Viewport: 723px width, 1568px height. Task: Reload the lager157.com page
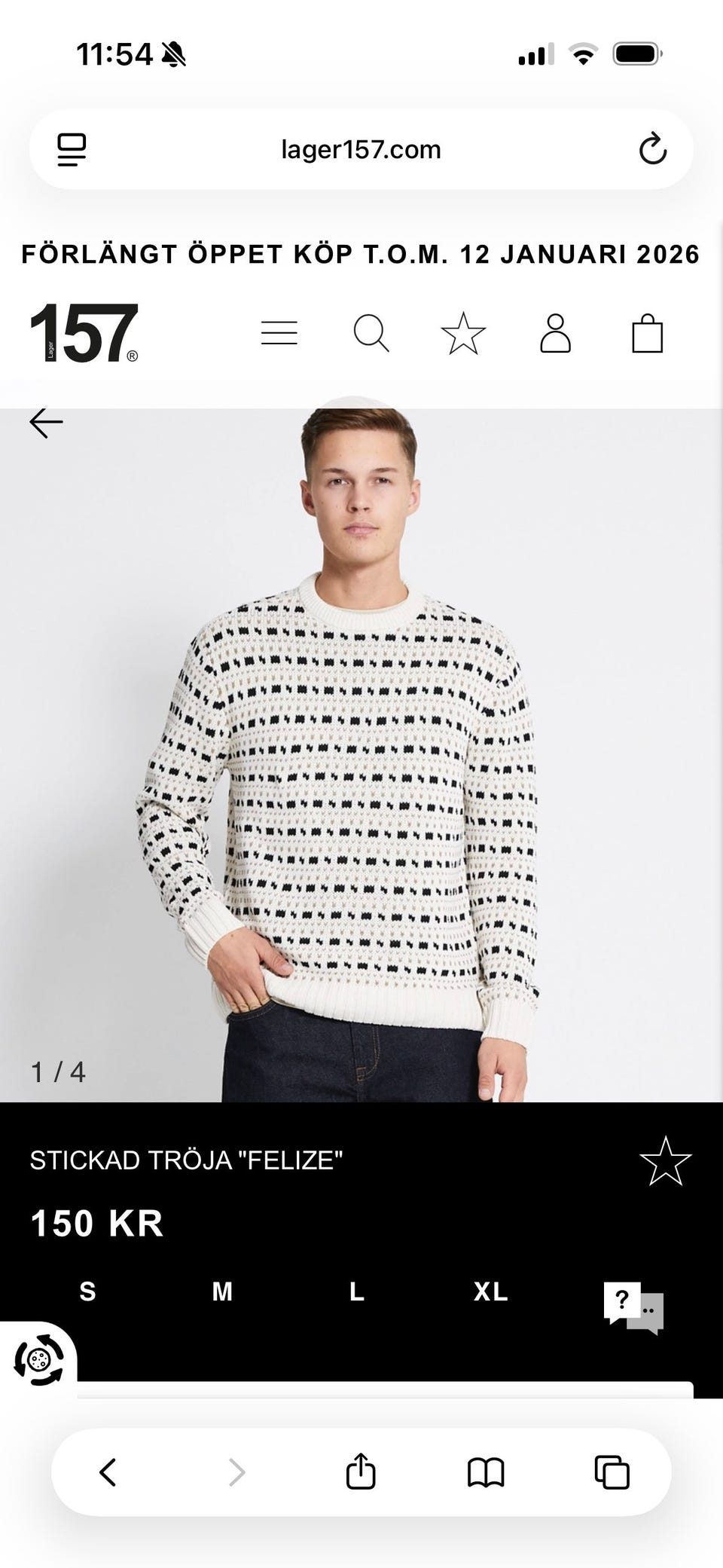(652, 148)
